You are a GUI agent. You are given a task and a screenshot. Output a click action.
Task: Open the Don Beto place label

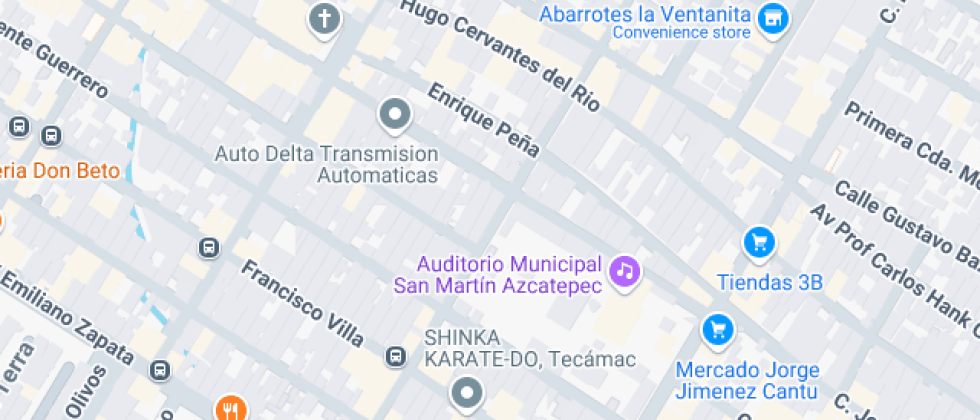[x=62, y=170]
